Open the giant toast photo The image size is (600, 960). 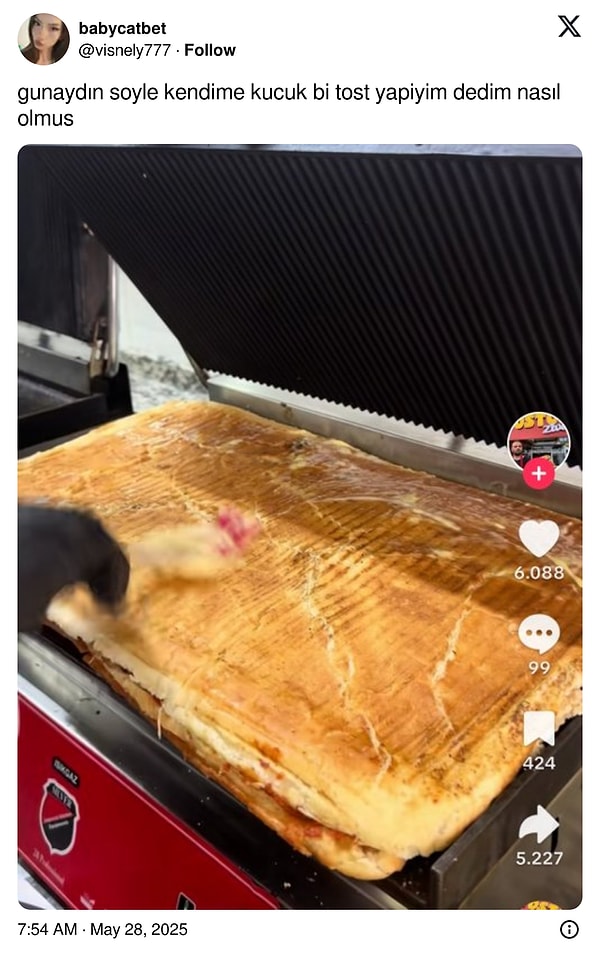tap(300, 527)
